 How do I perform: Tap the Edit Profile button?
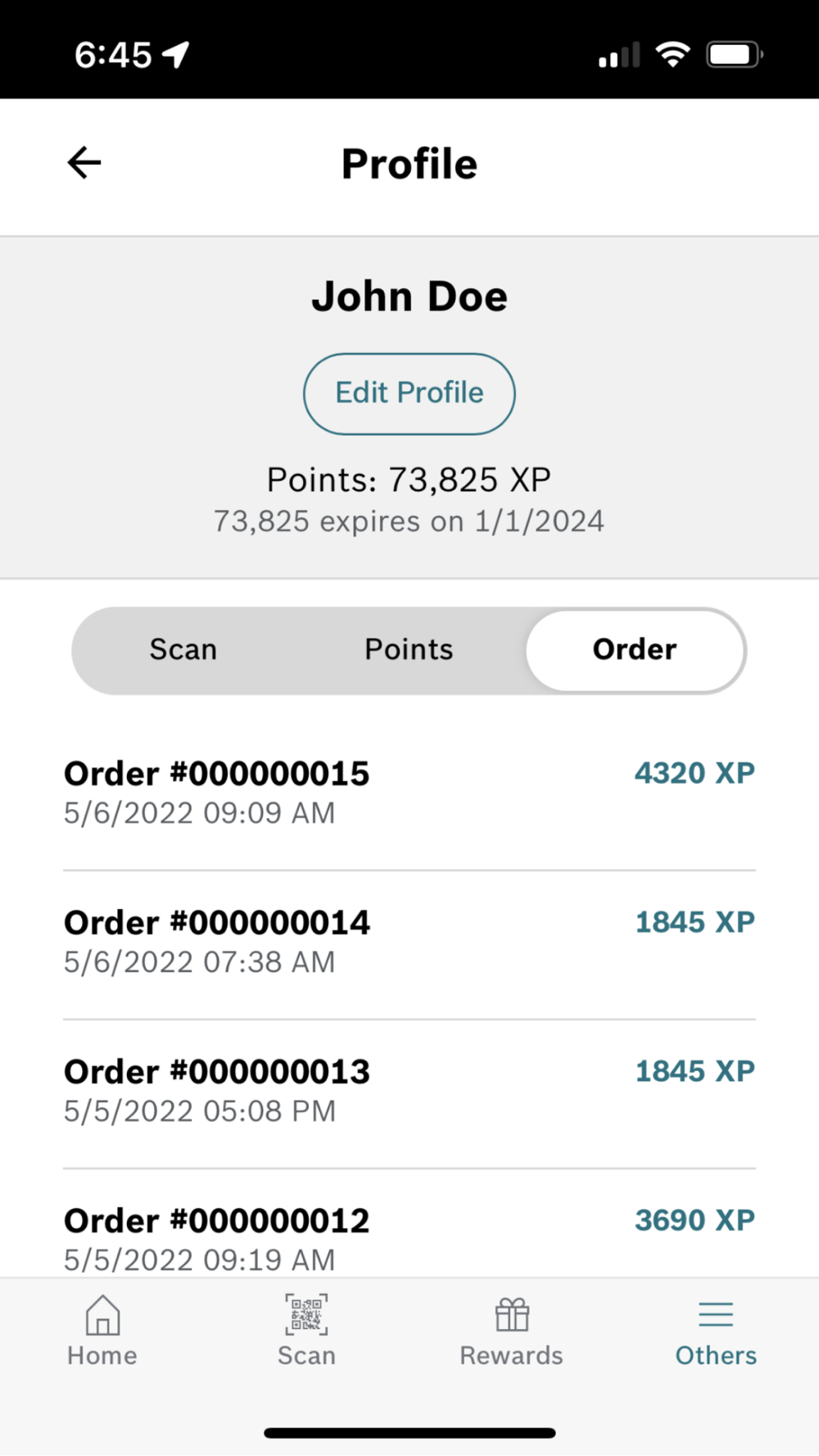click(x=409, y=393)
